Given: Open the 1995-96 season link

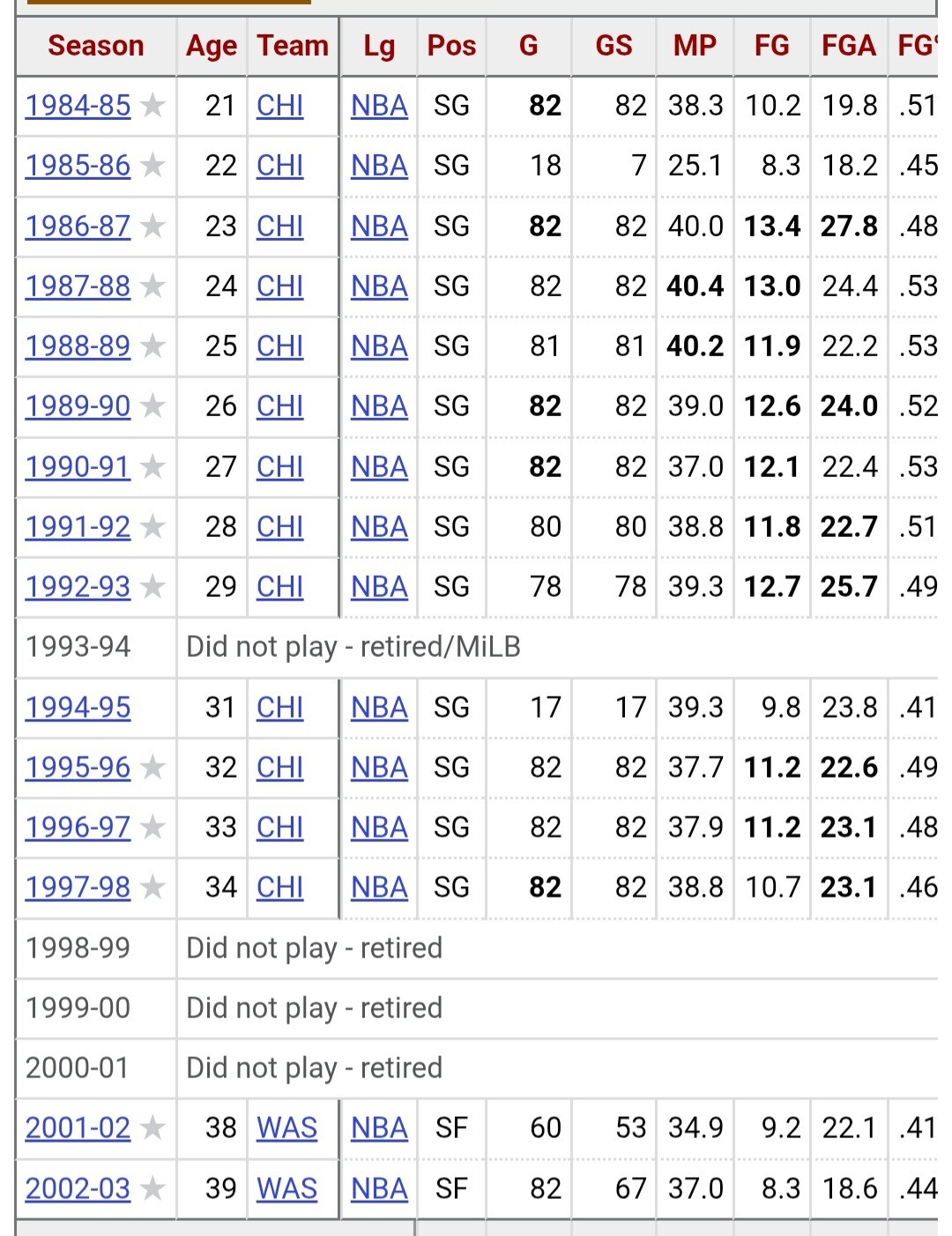Looking at the screenshot, I should coord(78,767).
